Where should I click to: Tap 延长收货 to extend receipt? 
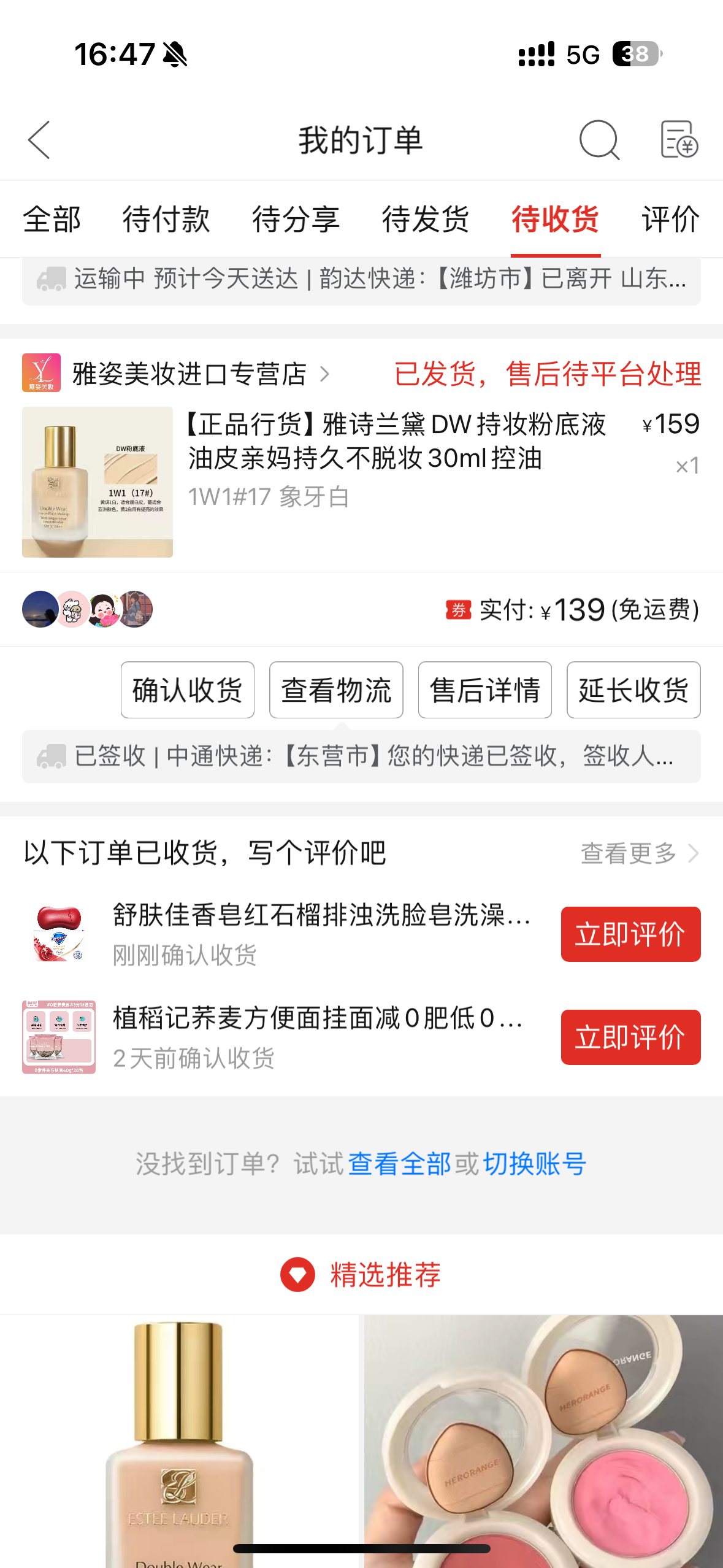point(633,690)
